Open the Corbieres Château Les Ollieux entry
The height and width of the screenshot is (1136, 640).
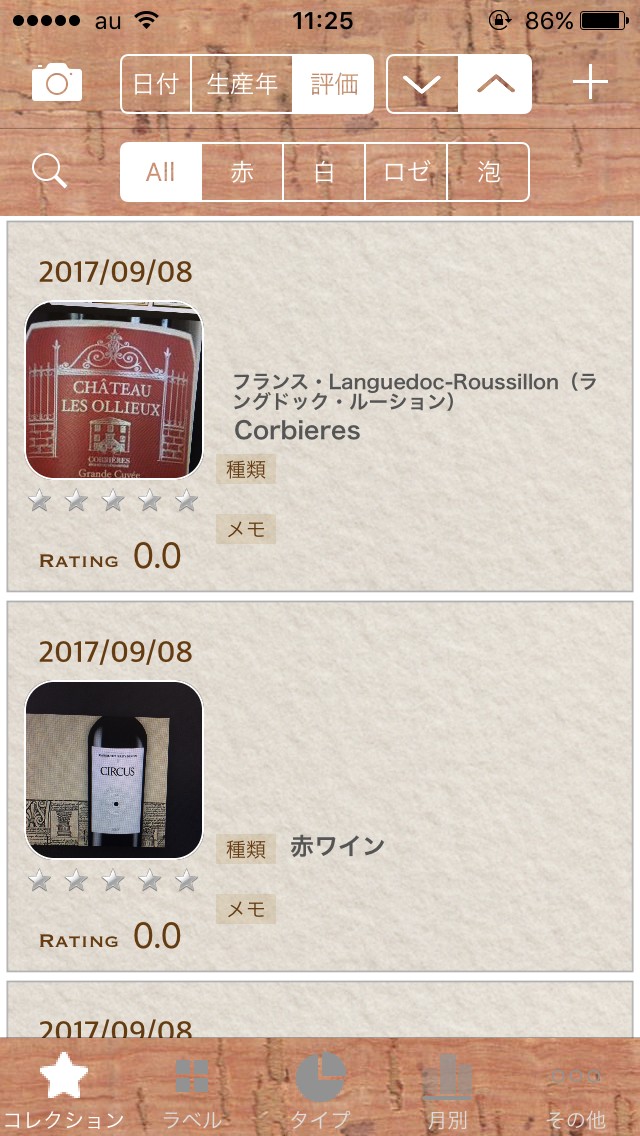(x=320, y=406)
